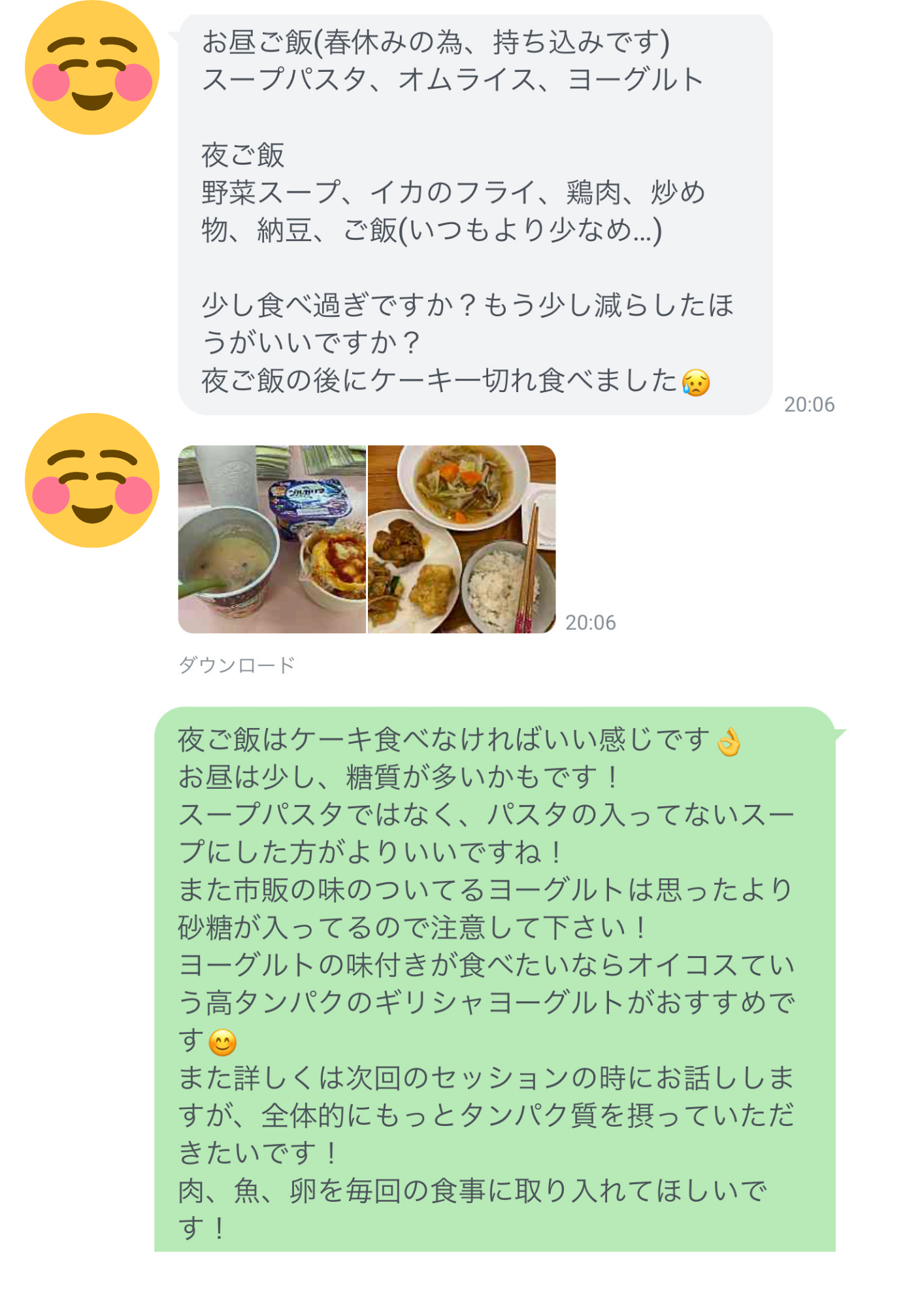View profile from avatar beside the photos
Screen dimensions: 924x1307
point(92,480)
